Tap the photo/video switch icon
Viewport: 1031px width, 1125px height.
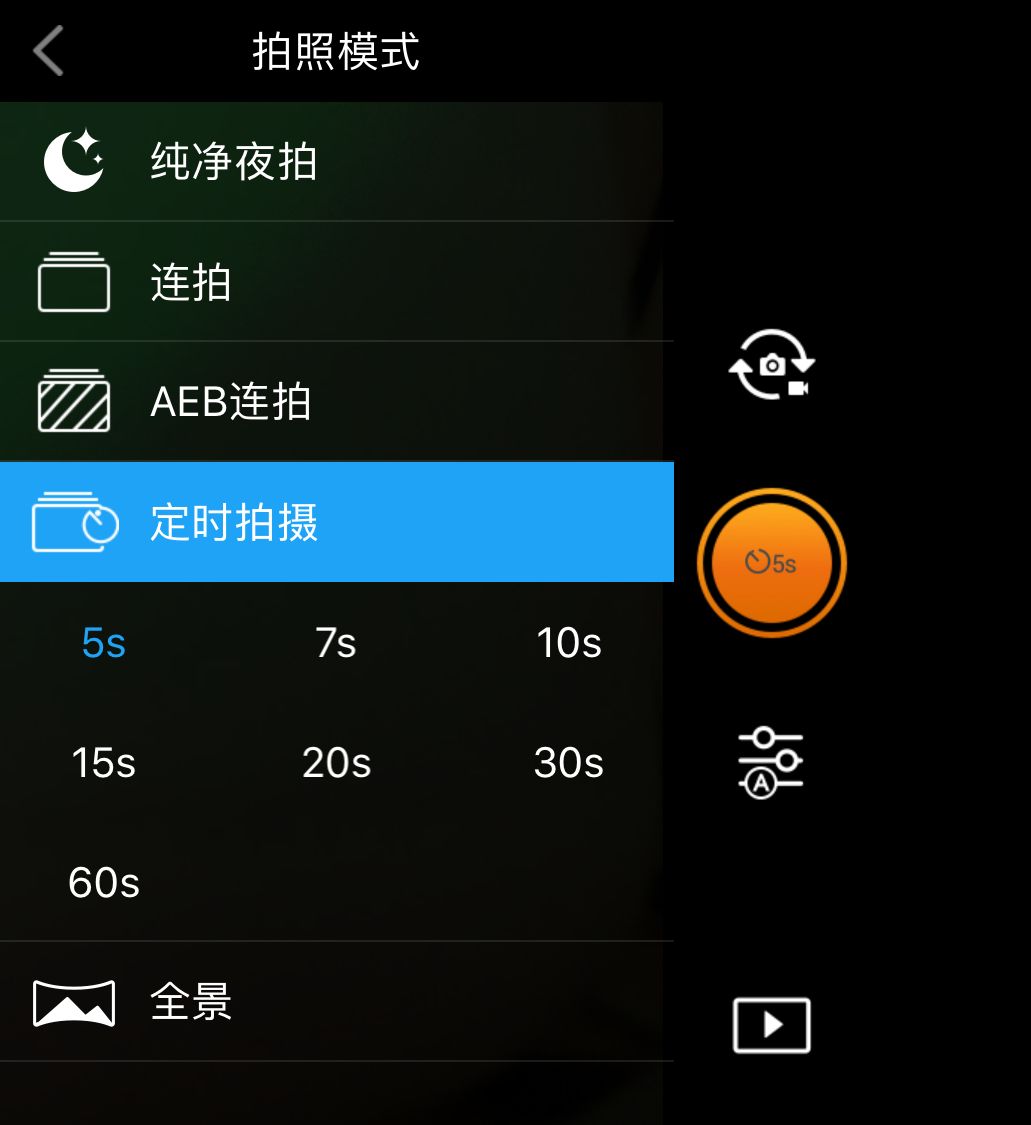[771, 366]
